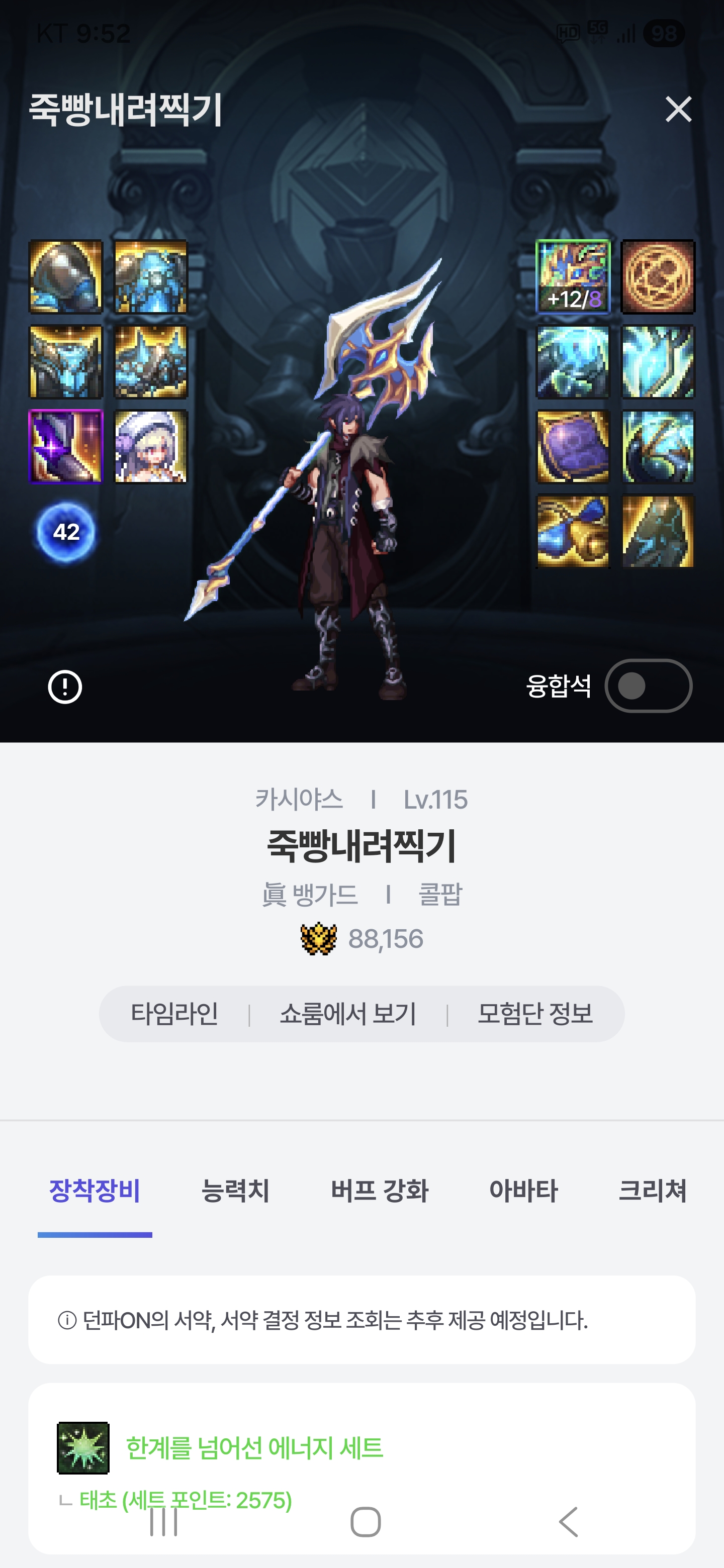724x1568 pixels.
Task: Switch to the 버프 강화 tab
Action: 380,1191
